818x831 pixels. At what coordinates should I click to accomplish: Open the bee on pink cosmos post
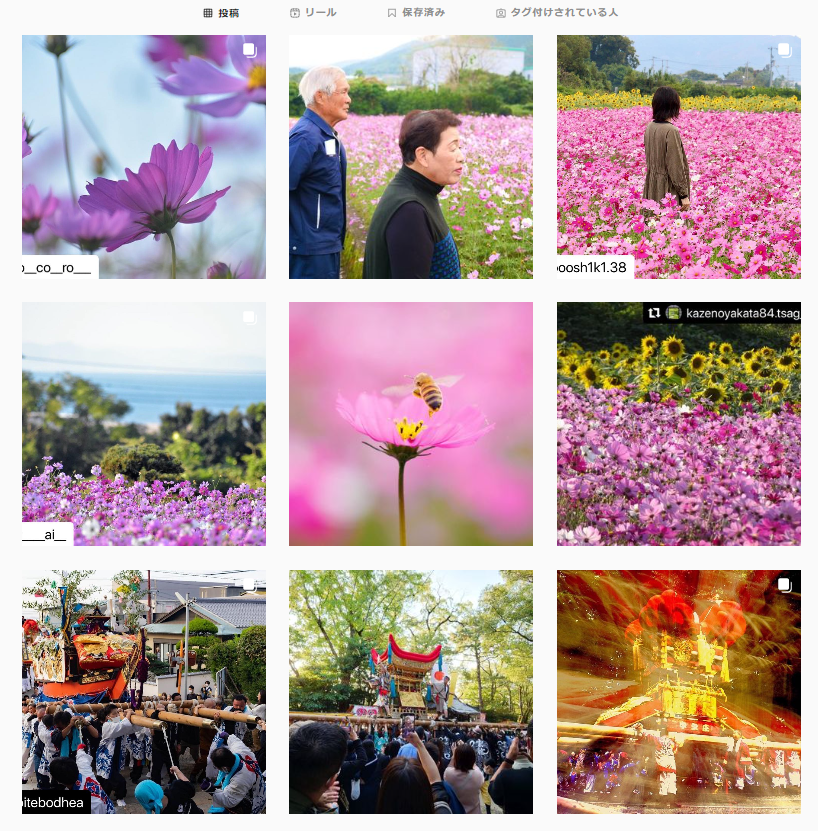pyautogui.click(x=411, y=424)
